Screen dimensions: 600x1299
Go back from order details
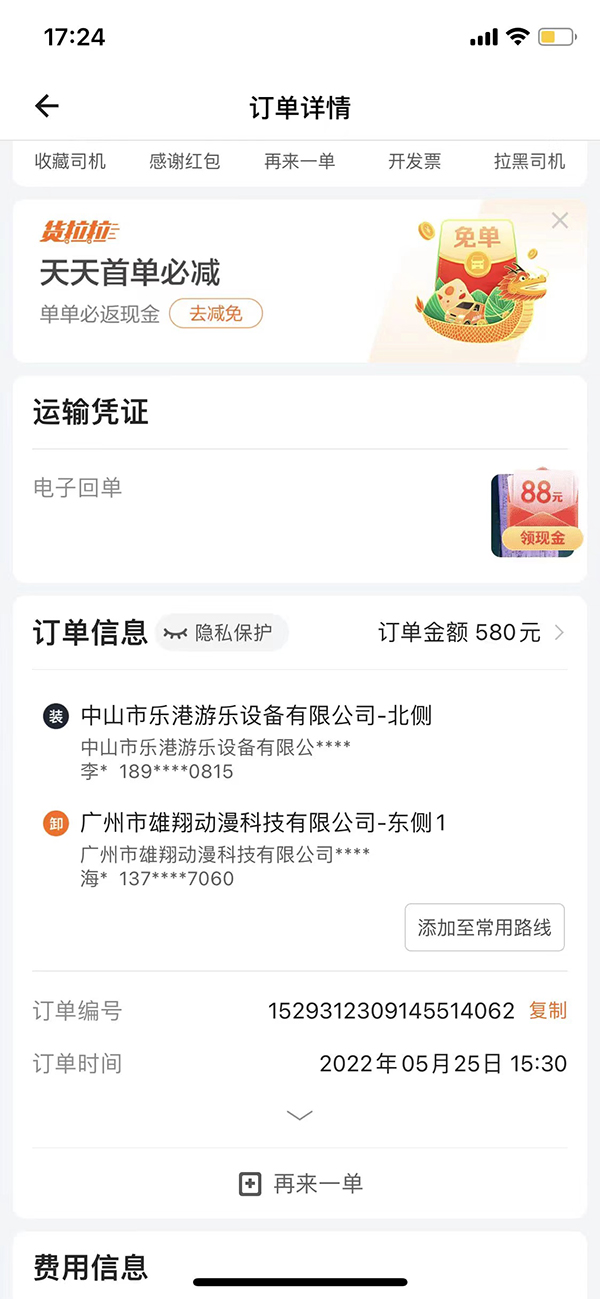coord(47,107)
